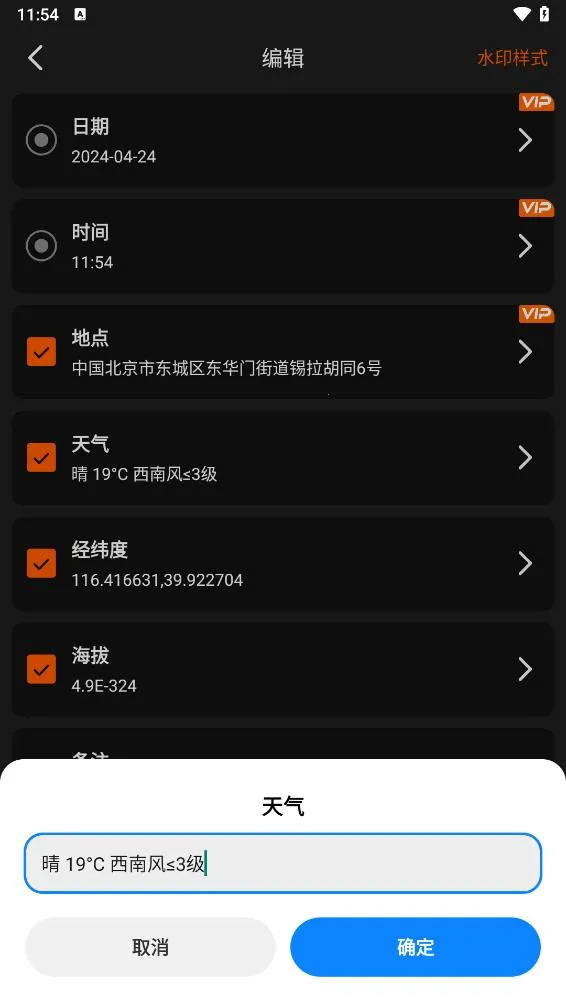Image resolution: width=566 pixels, height=1006 pixels.
Task: Cancel with the 取消 button
Action: (150, 947)
